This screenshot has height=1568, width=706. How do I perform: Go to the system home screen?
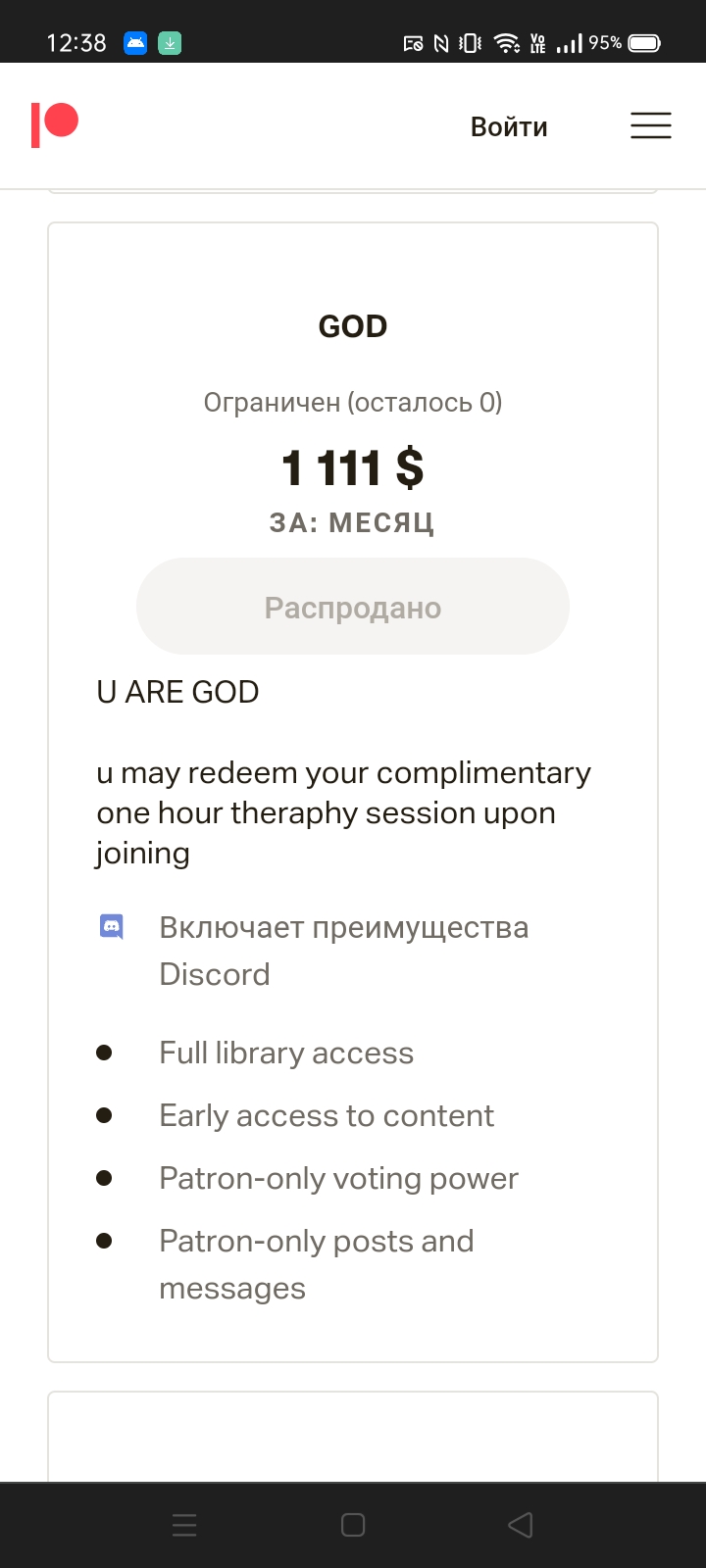coord(353,1525)
